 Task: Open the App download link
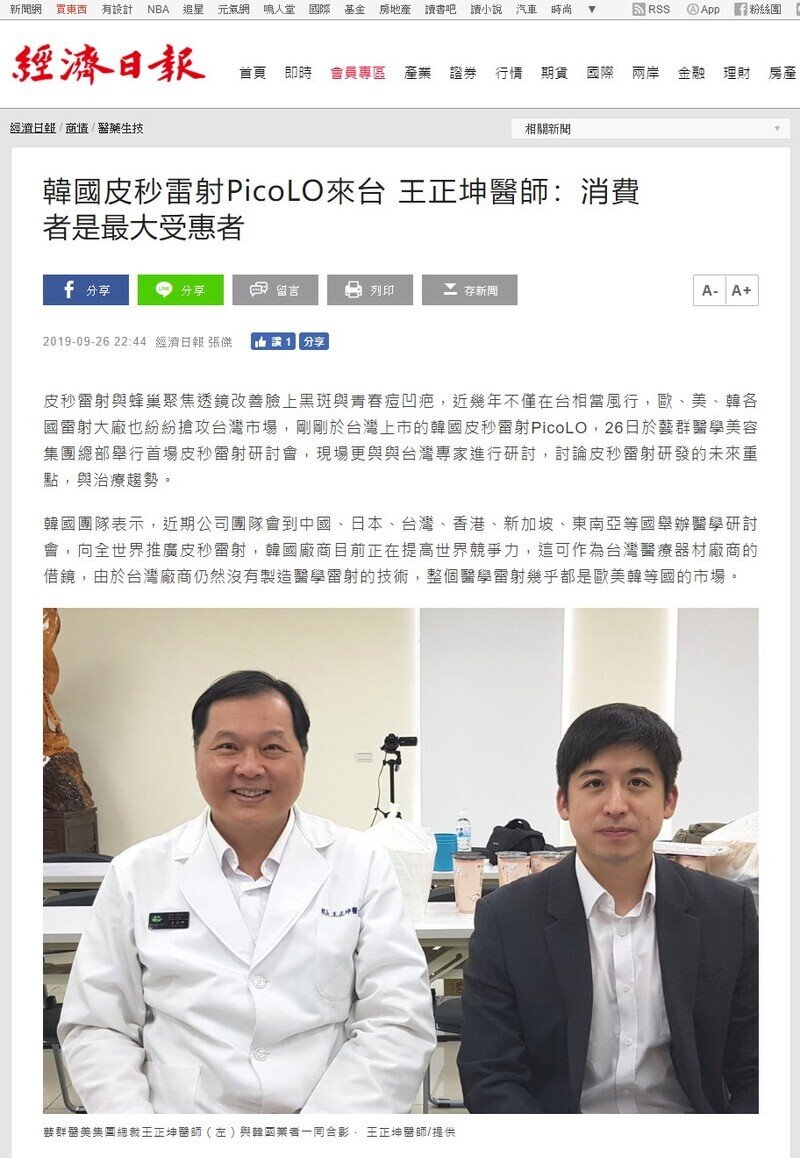coord(704,9)
